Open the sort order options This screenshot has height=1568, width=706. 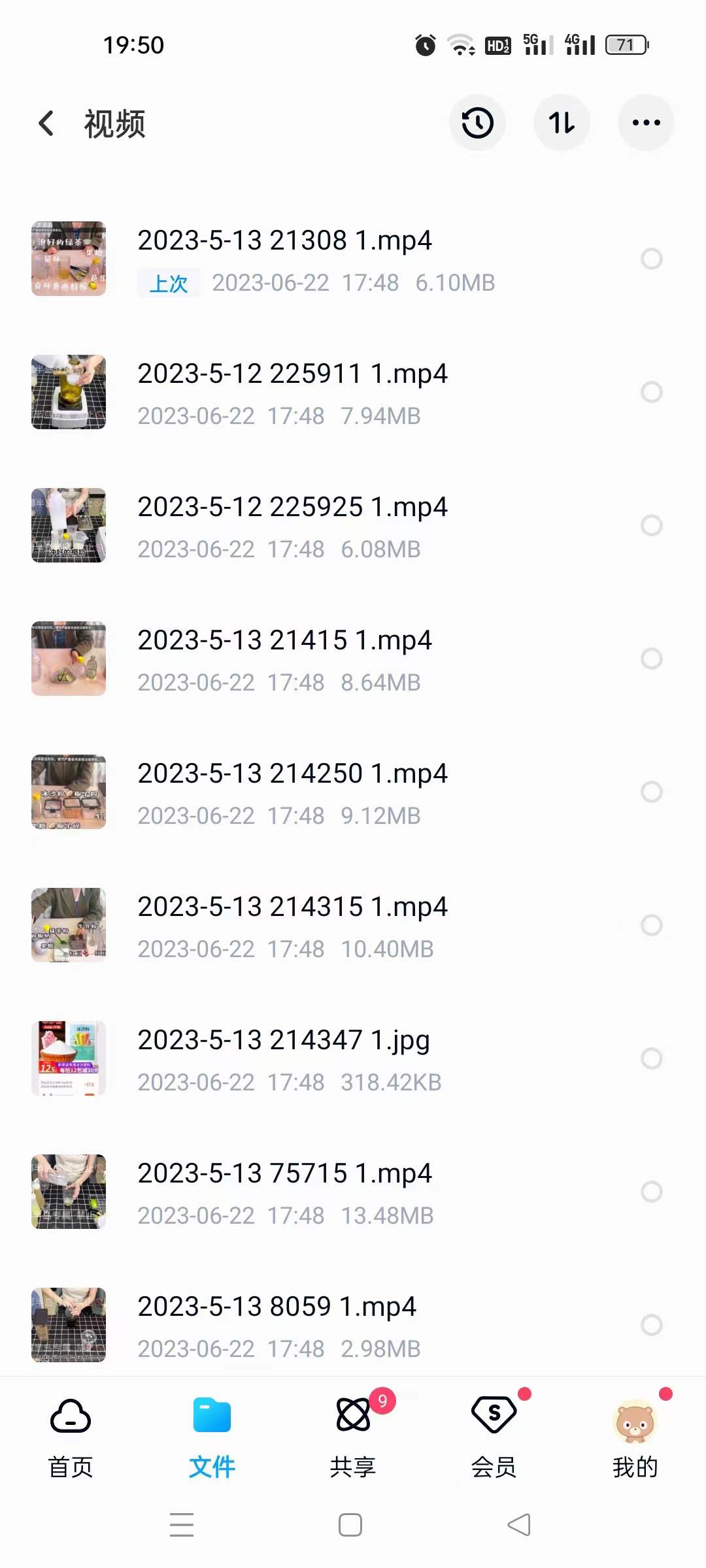(x=562, y=123)
